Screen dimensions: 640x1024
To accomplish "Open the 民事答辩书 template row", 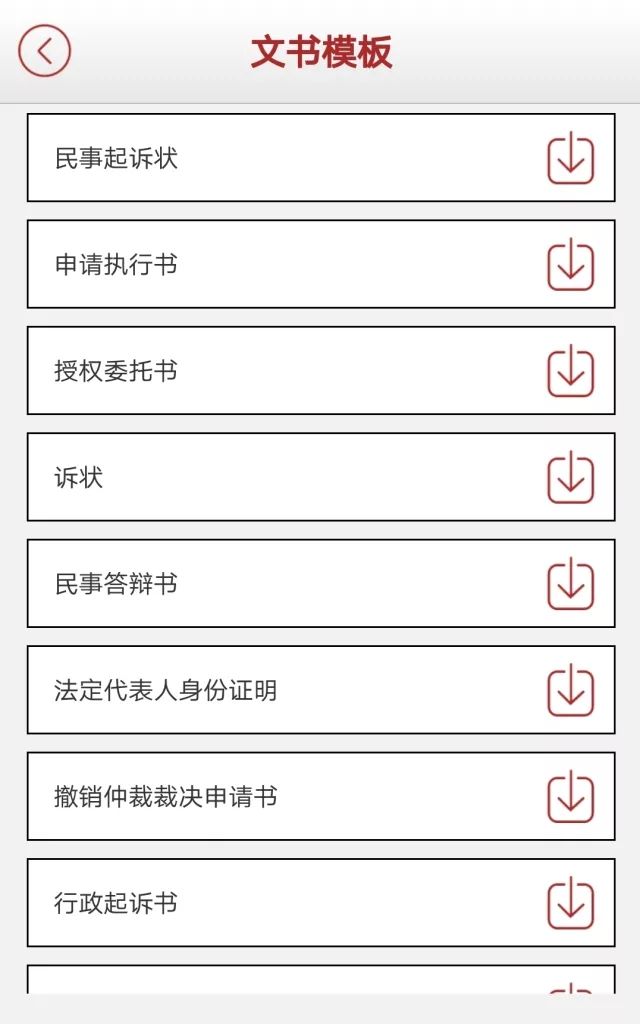I will [321, 583].
